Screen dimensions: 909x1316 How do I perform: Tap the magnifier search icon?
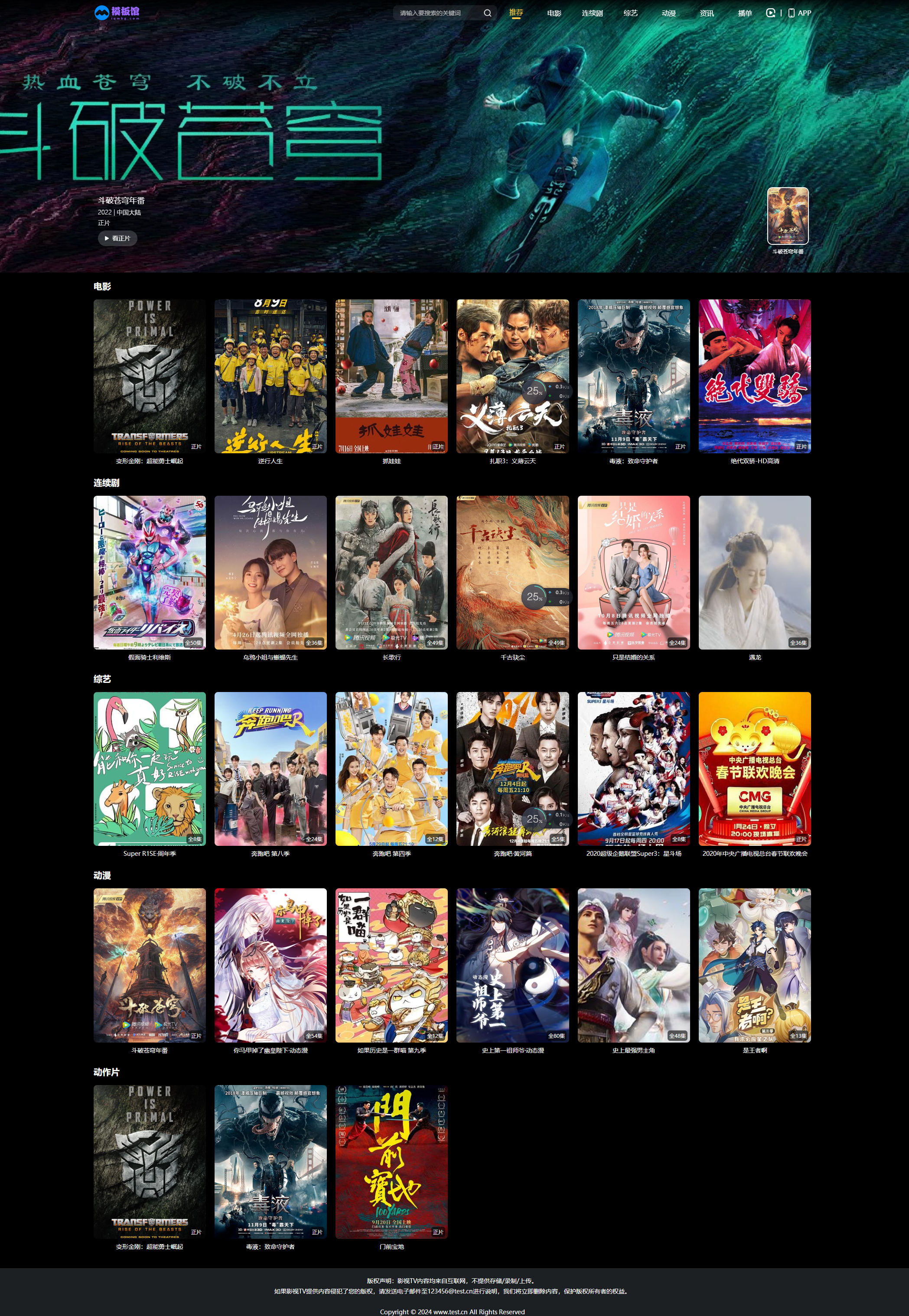click(488, 13)
